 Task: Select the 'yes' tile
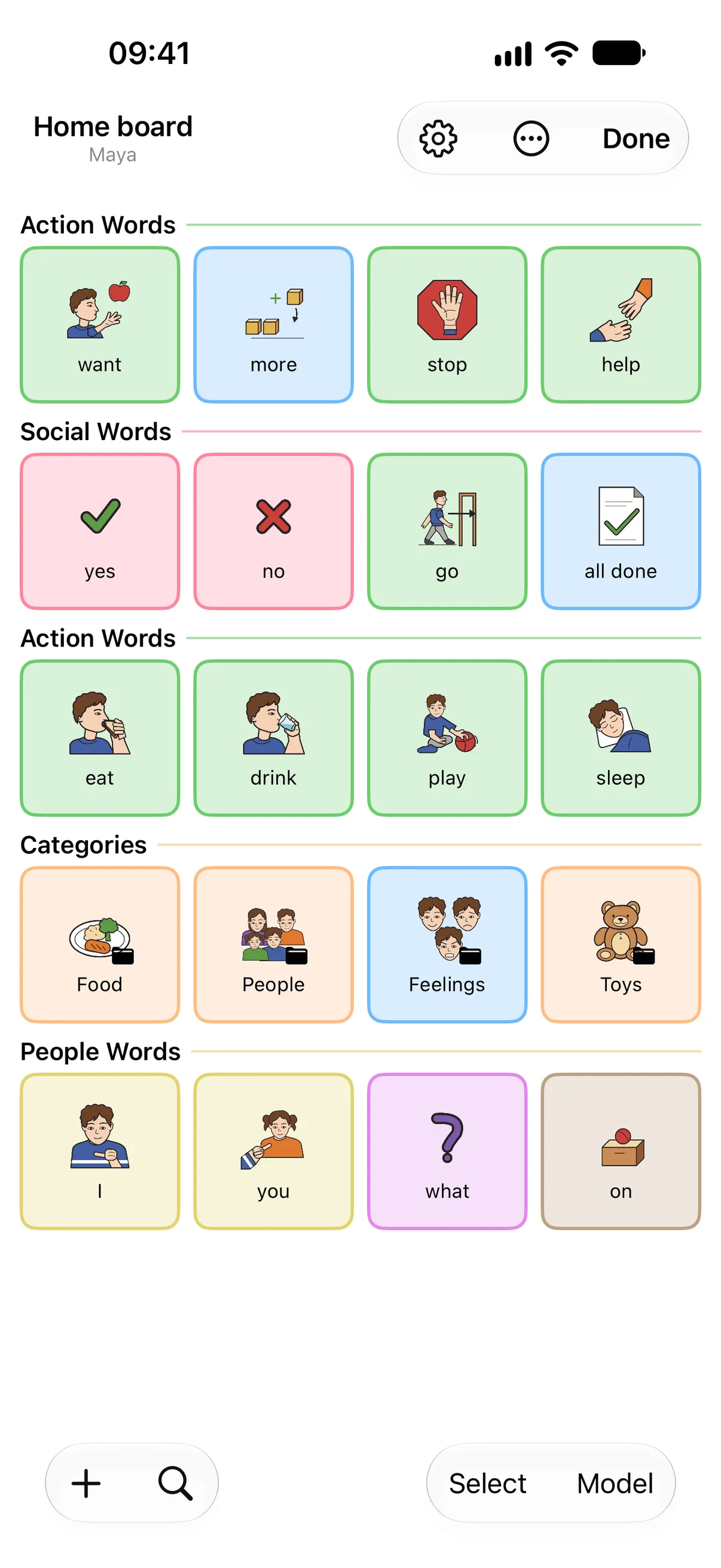[100, 531]
